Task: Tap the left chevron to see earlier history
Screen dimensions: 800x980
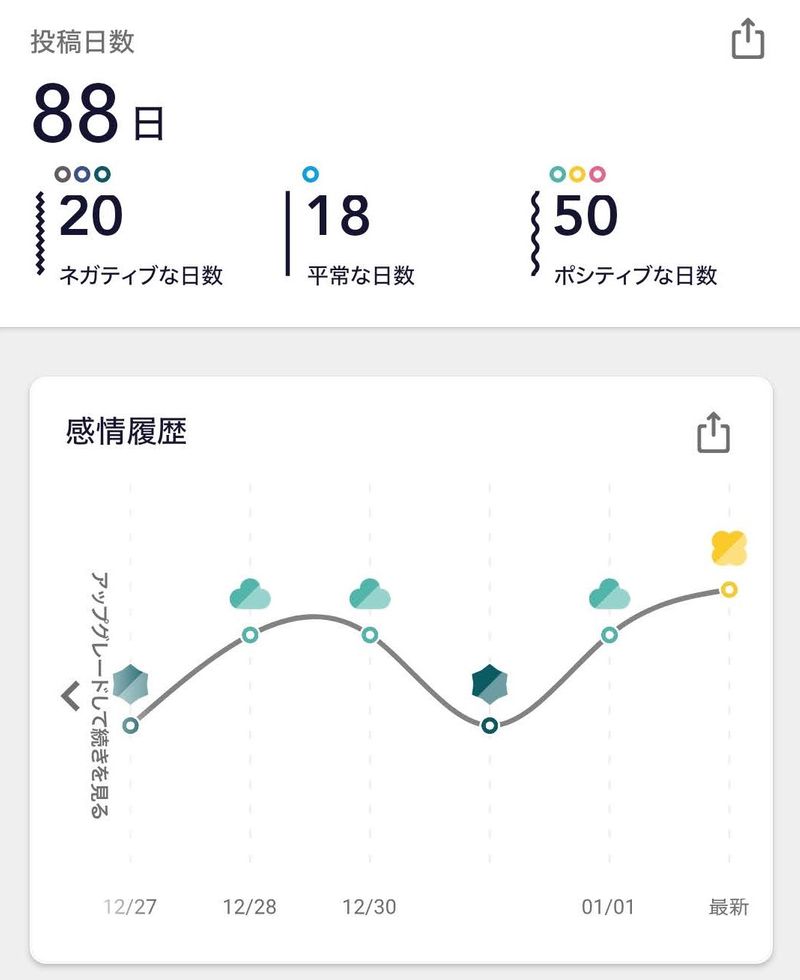Action: click(x=70, y=695)
